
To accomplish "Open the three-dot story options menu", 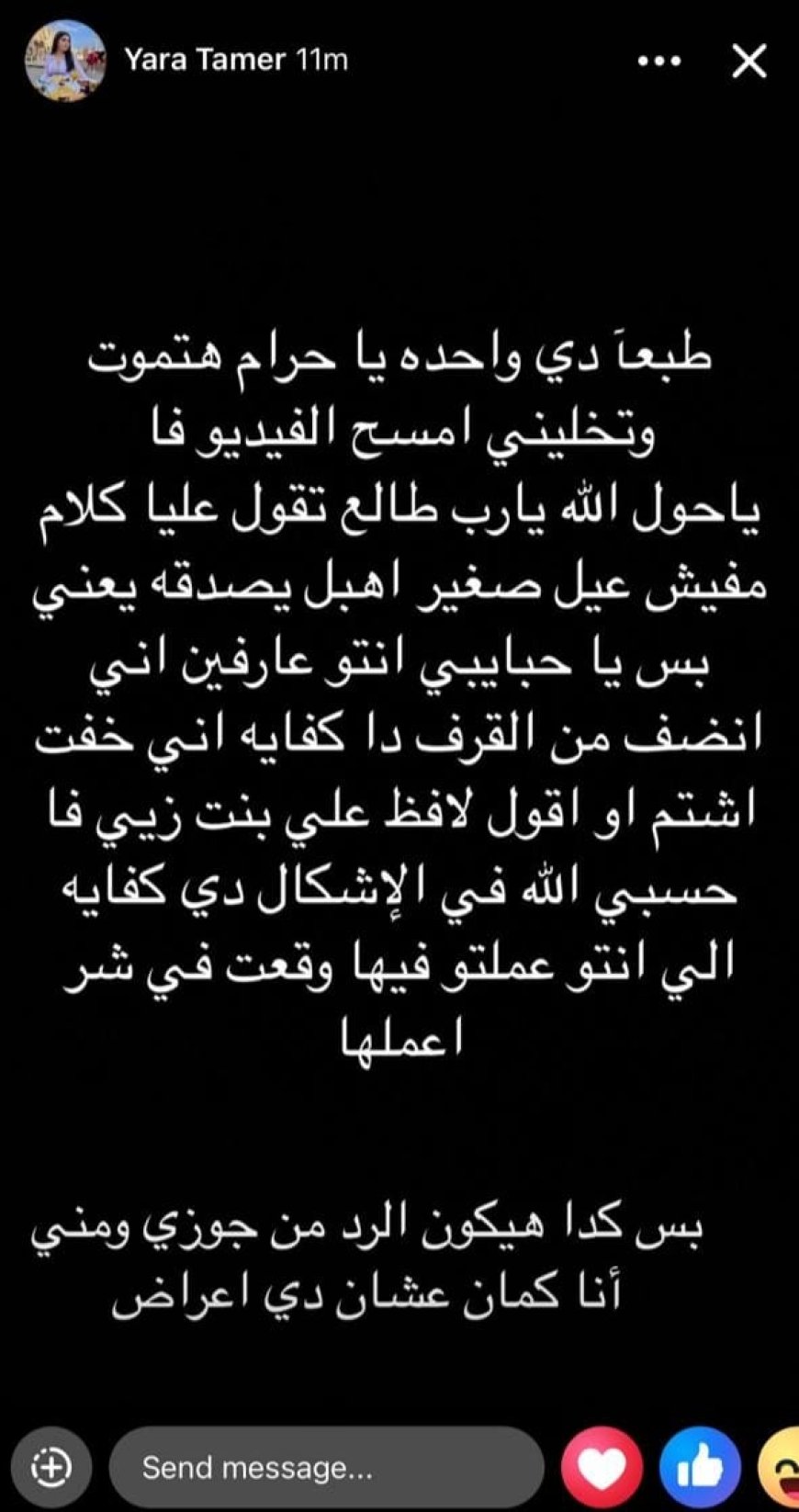I will point(659,62).
